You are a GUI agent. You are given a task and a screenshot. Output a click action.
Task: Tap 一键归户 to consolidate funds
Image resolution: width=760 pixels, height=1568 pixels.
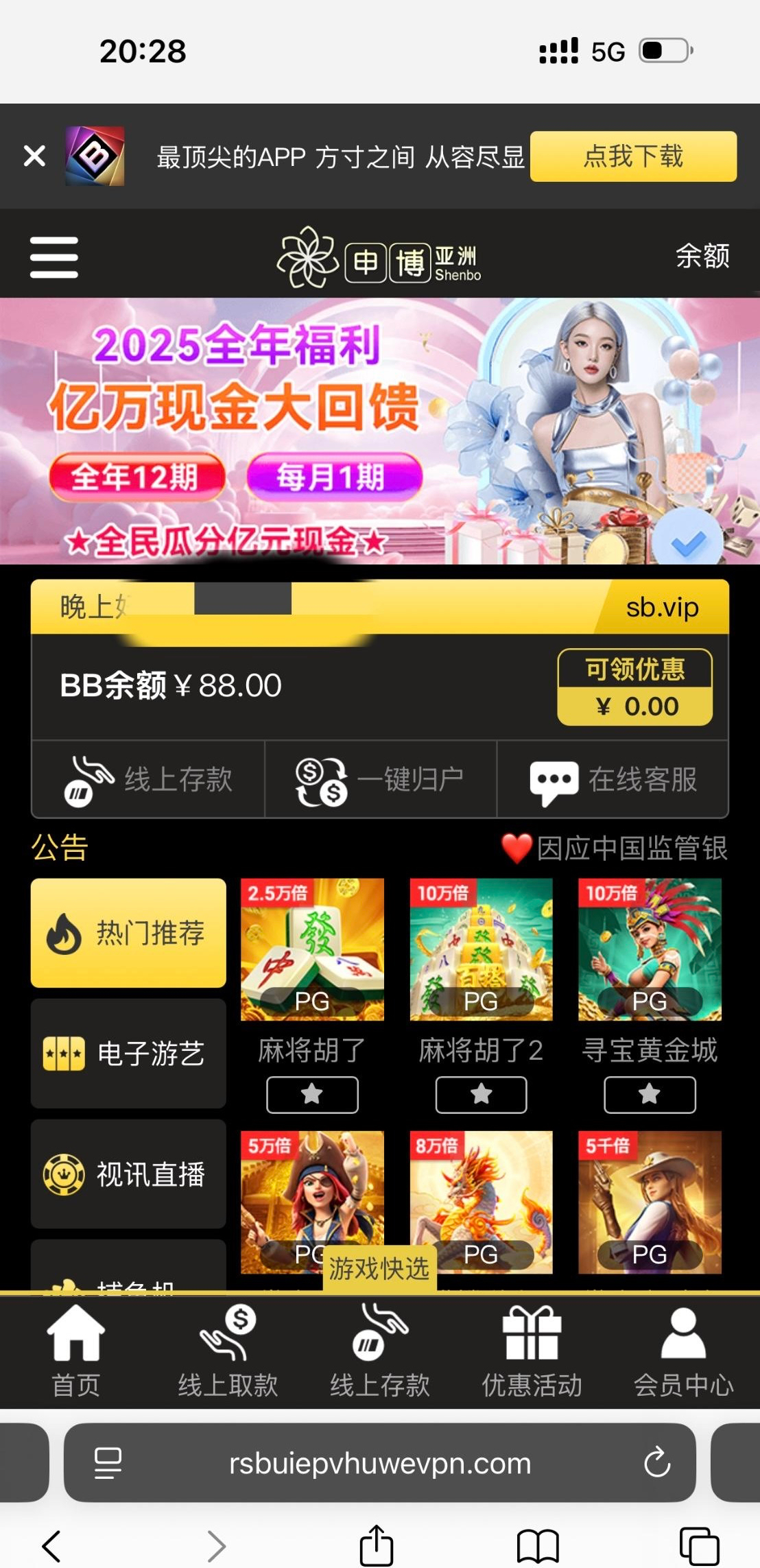(381, 779)
